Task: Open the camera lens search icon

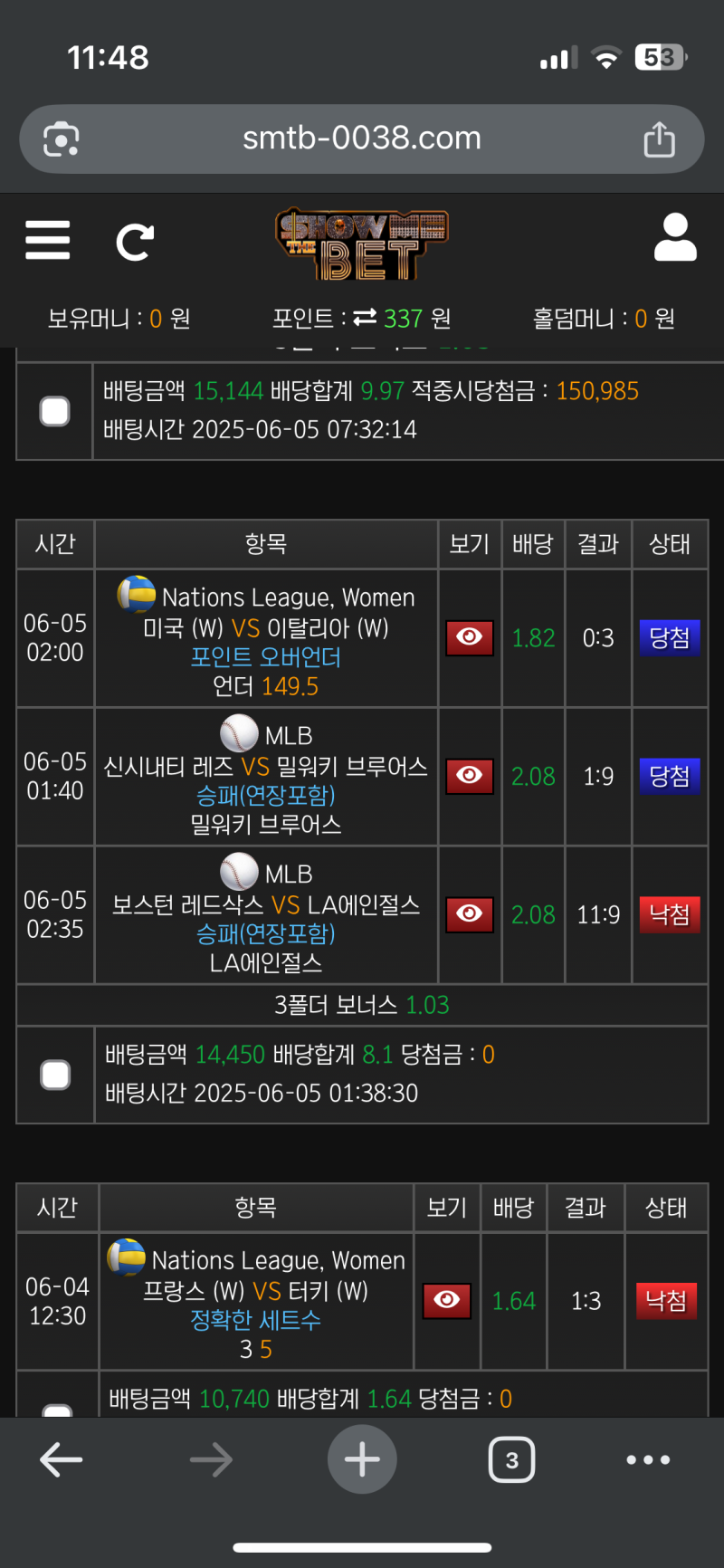Action: [62, 139]
